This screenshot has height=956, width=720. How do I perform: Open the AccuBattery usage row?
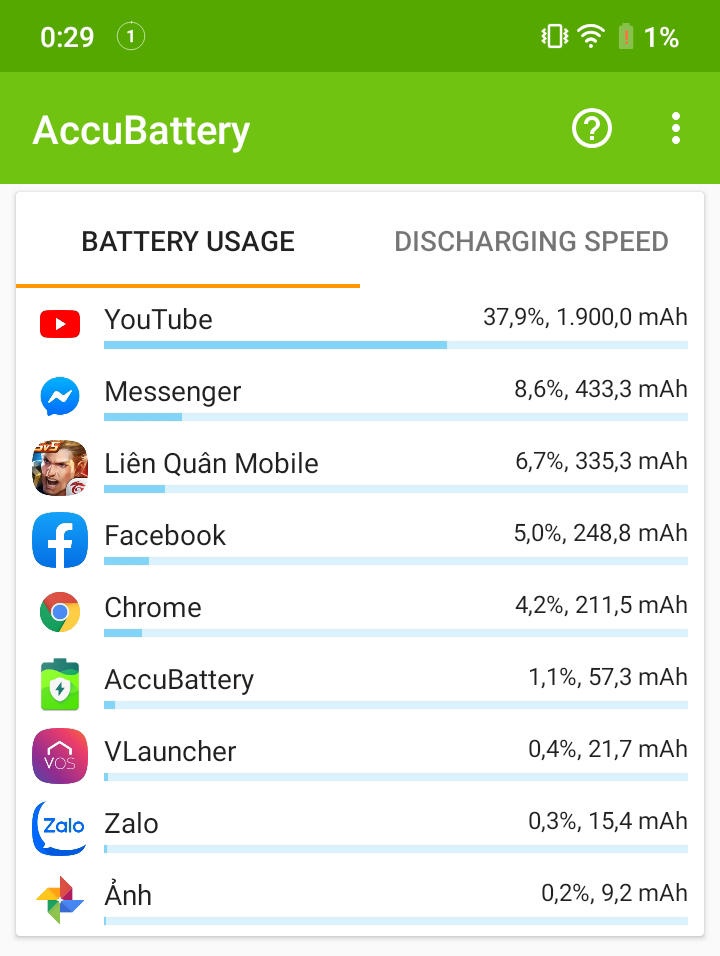(360, 684)
